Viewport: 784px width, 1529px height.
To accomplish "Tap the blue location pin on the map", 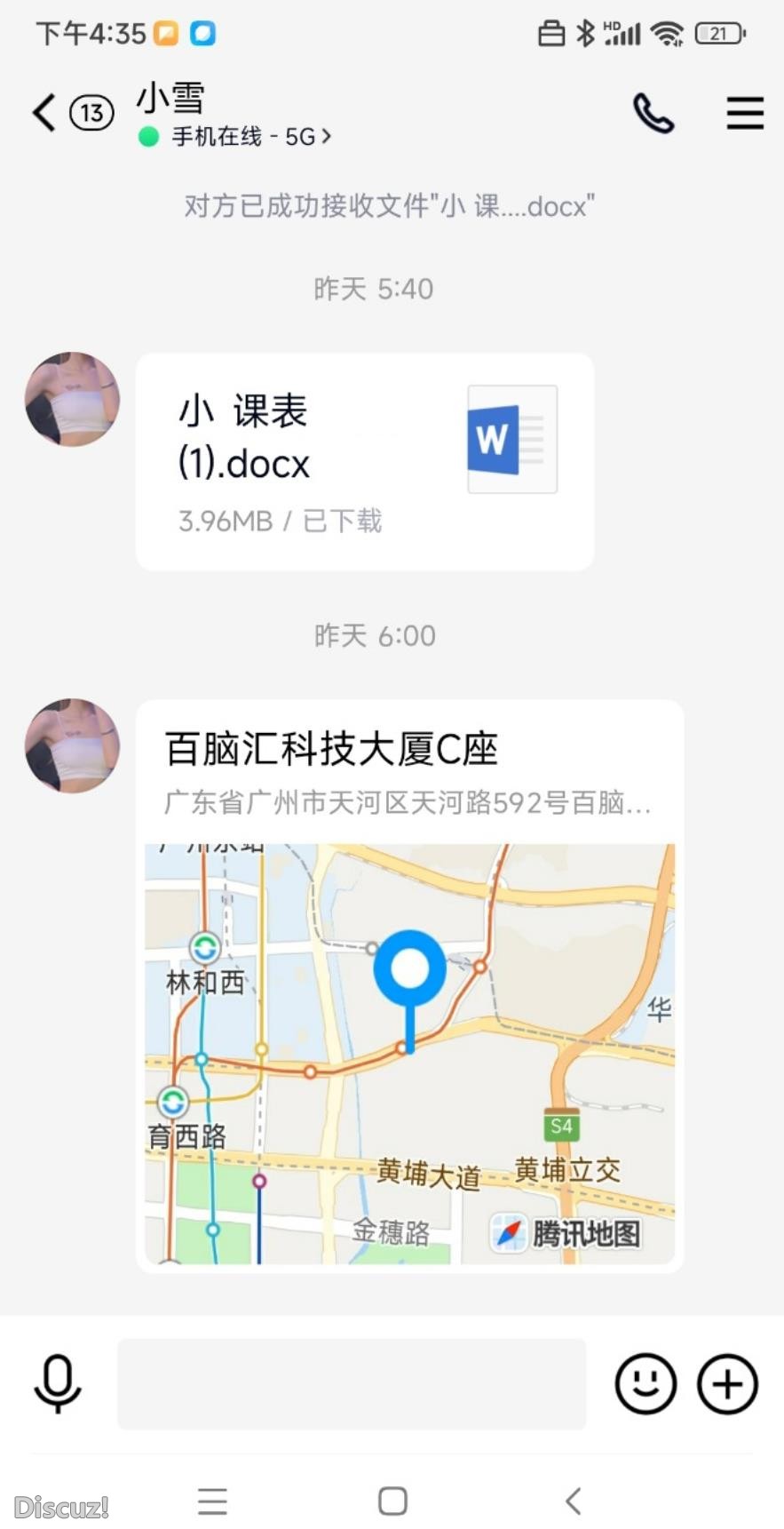I will pyautogui.click(x=410, y=968).
